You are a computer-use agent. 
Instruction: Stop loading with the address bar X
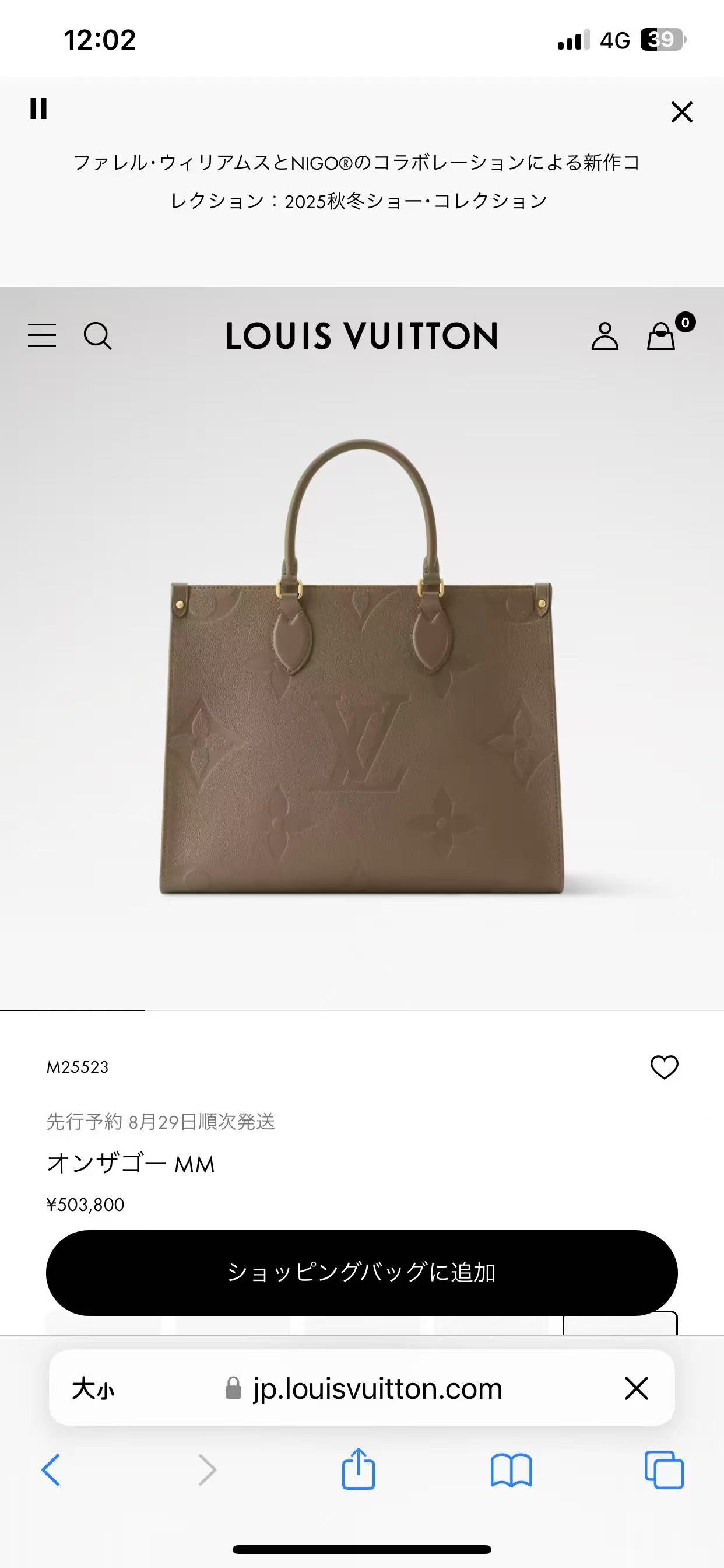click(637, 1388)
